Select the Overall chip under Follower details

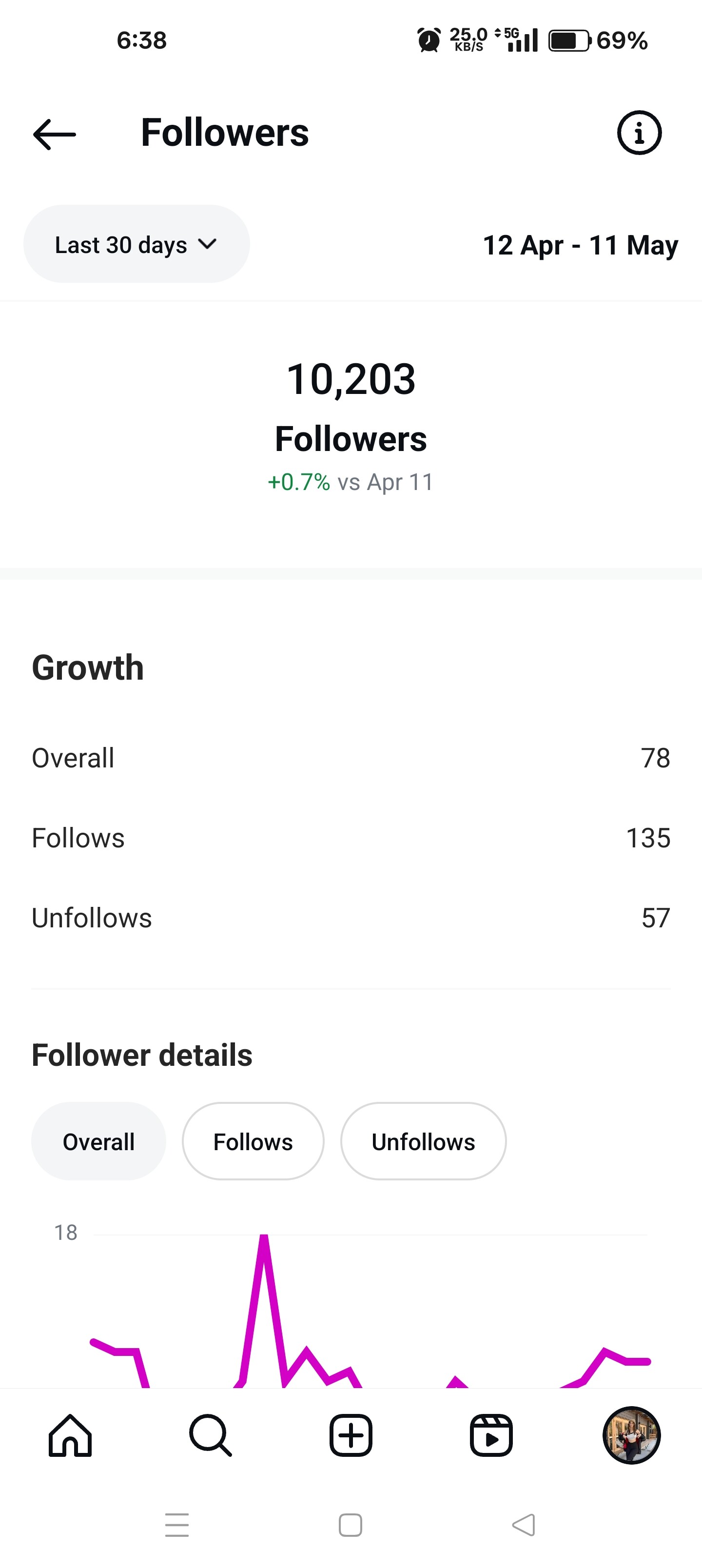point(98,1141)
